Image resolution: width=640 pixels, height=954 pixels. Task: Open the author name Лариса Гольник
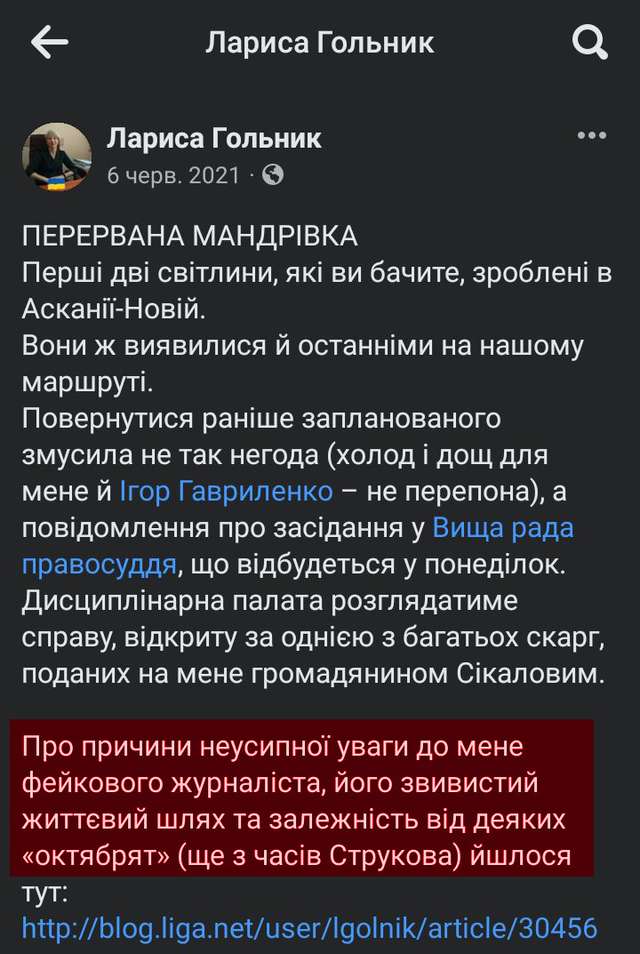pos(214,138)
